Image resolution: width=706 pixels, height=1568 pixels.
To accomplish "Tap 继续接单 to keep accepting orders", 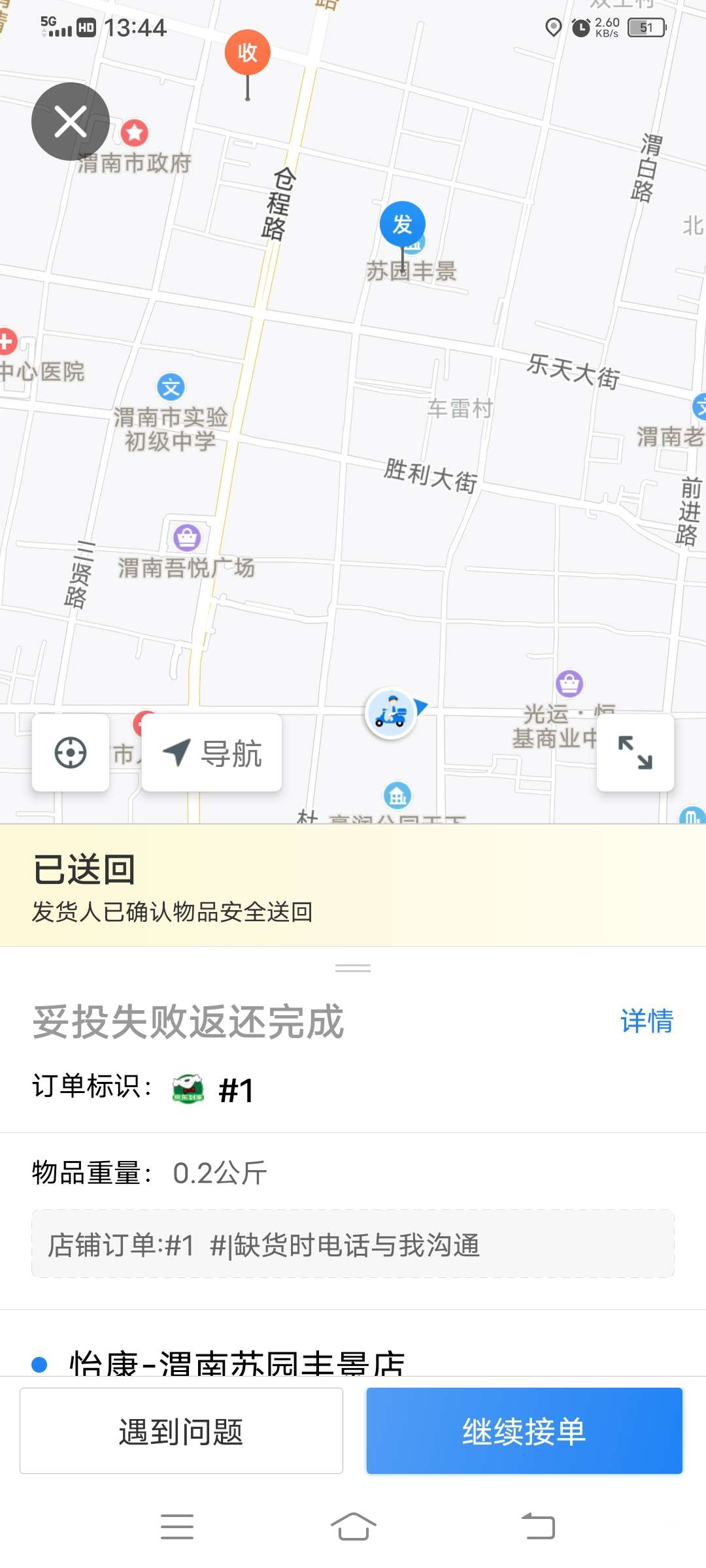I will pyautogui.click(x=524, y=1431).
